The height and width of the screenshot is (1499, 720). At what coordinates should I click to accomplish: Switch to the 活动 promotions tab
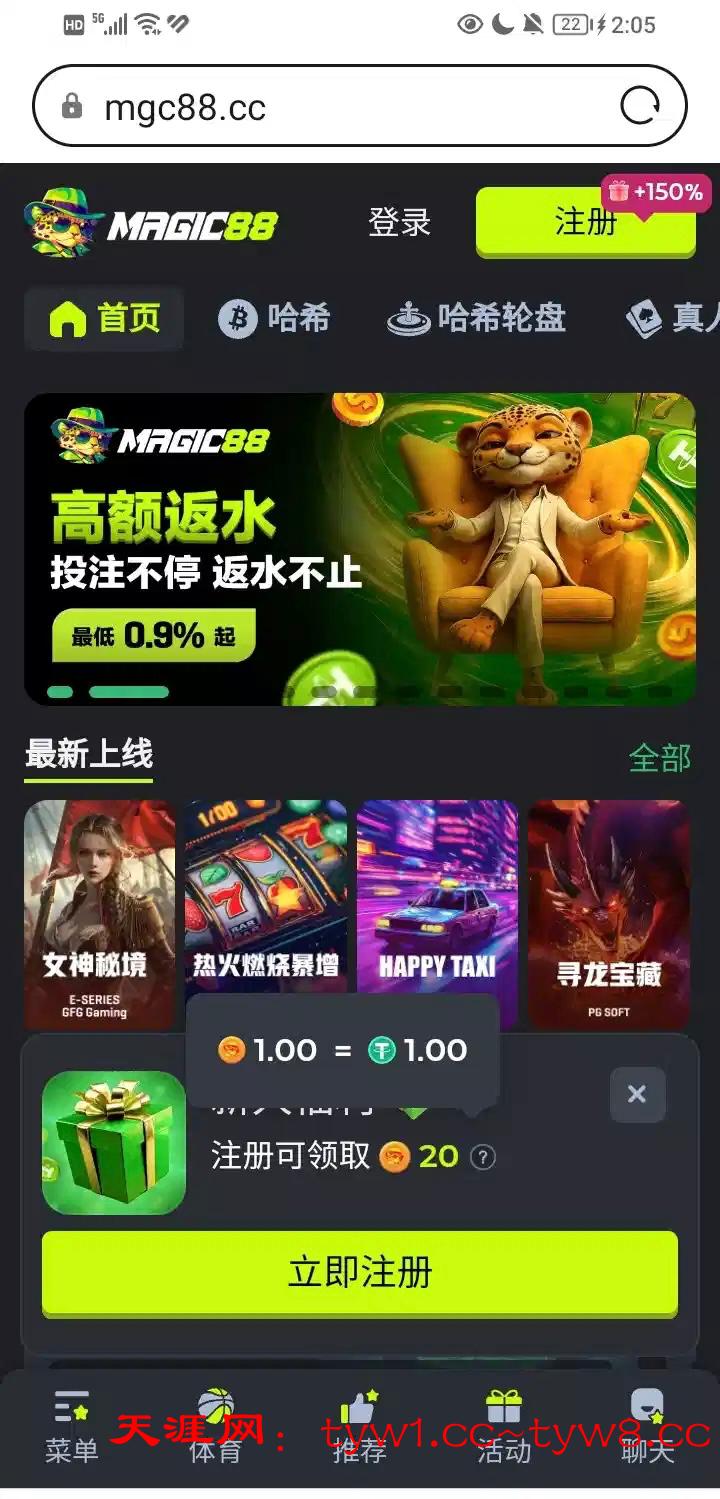[x=504, y=1426]
